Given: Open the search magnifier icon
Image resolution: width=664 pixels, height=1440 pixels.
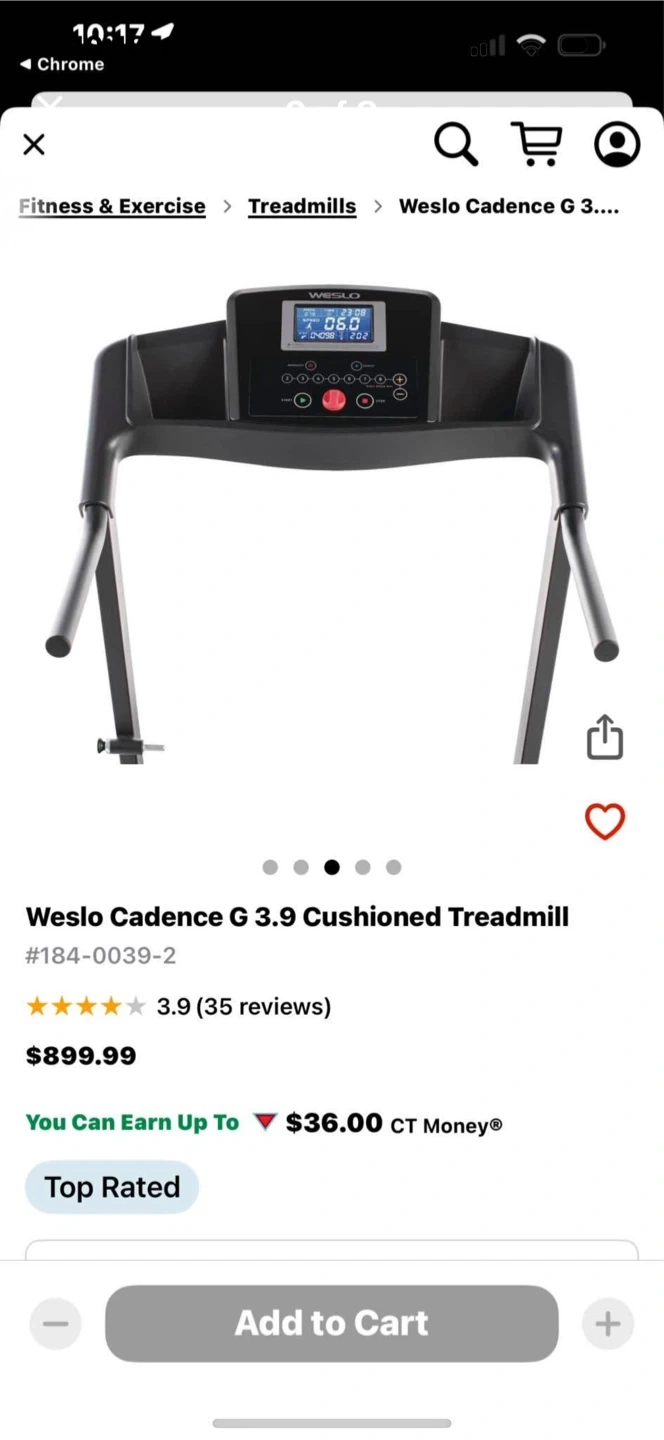Looking at the screenshot, I should pos(455,145).
